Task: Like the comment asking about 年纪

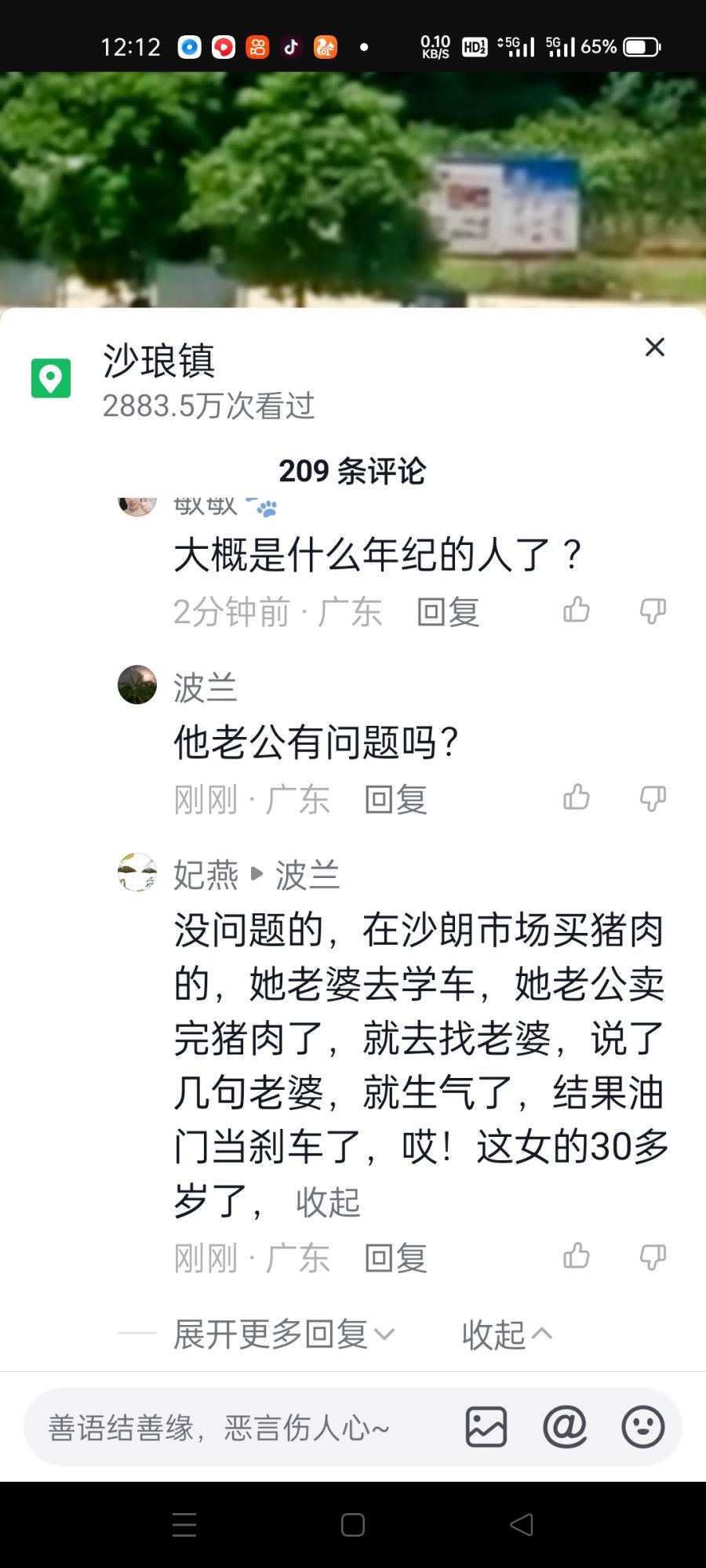Action: click(577, 610)
